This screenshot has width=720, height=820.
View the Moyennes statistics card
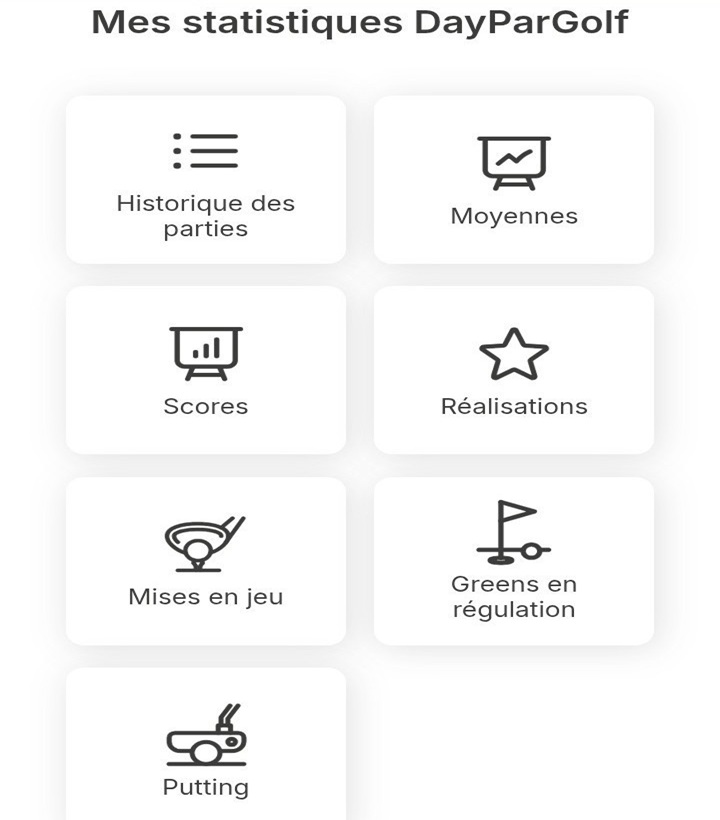point(514,180)
